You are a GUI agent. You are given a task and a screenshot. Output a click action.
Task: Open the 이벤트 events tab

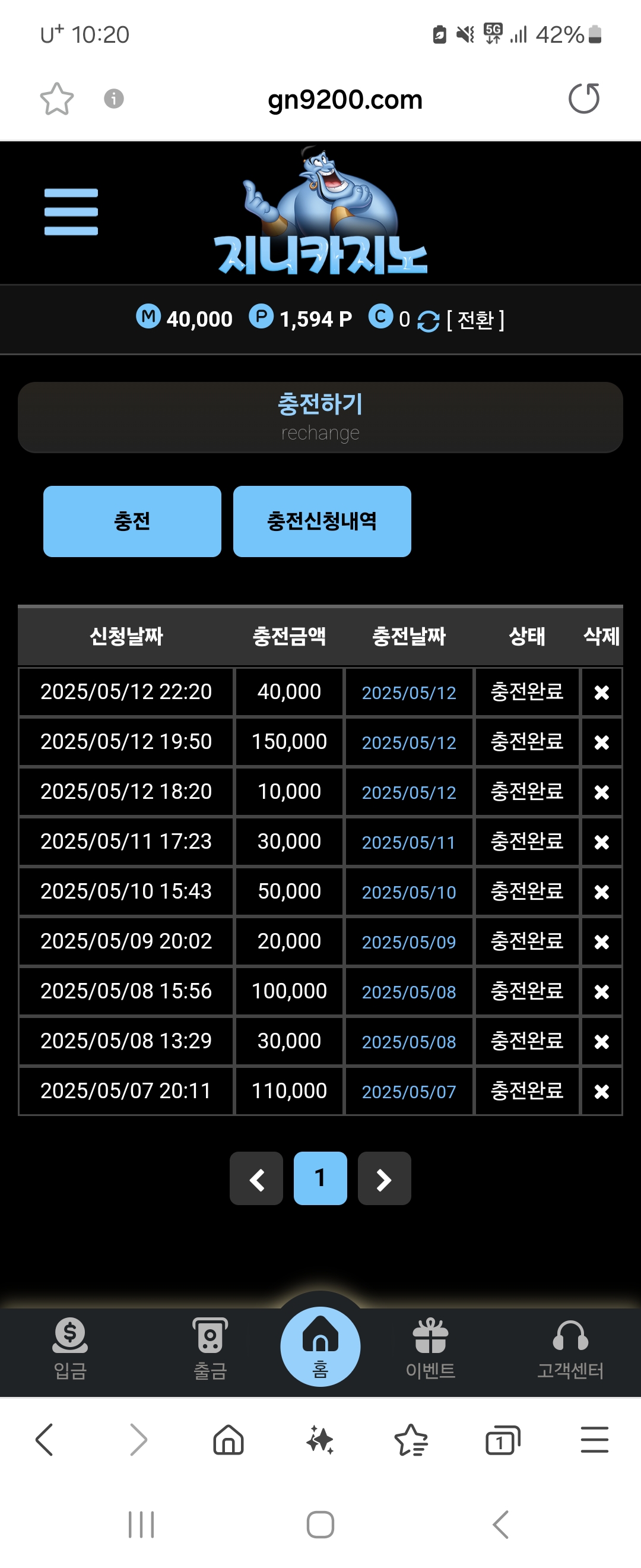[x=430, y=1348]
